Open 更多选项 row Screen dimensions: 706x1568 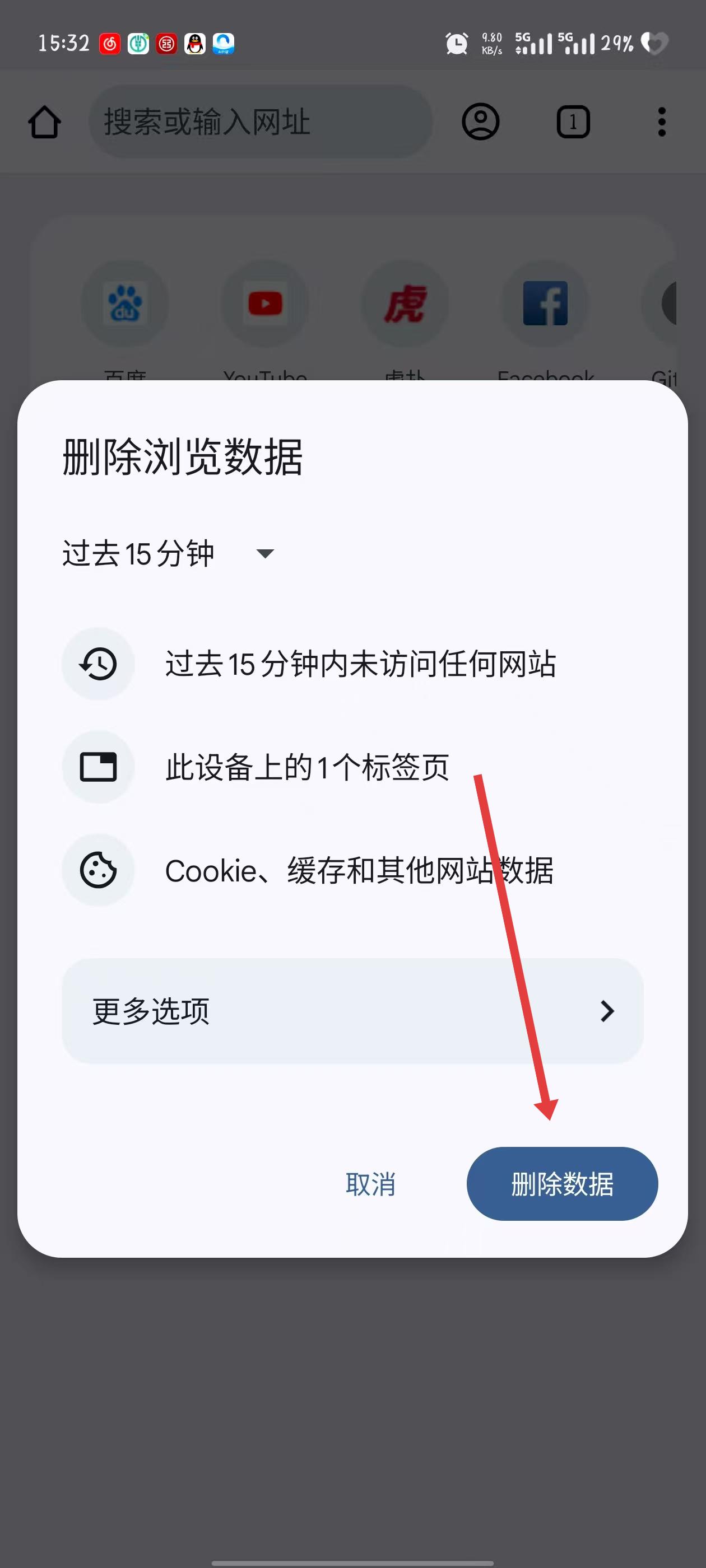point(352,1011)
